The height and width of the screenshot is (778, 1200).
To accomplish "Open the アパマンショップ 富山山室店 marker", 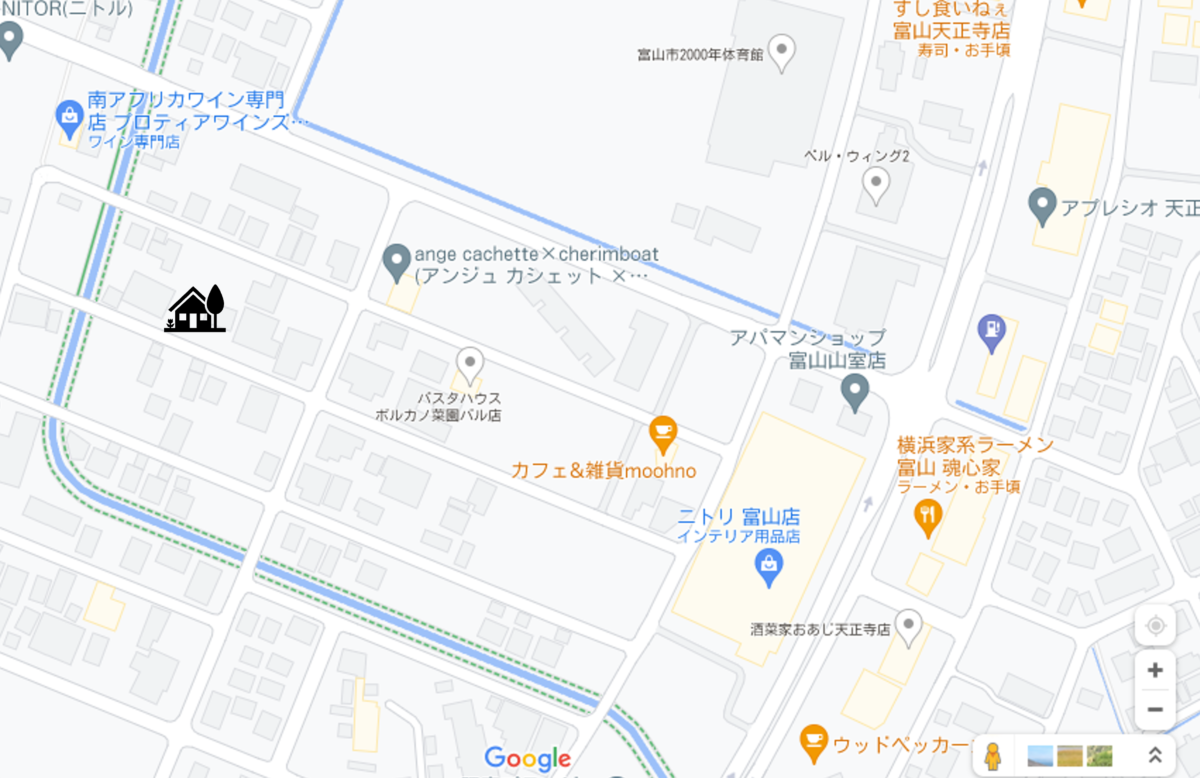I will pyautogui.click(x=854, y=392).
